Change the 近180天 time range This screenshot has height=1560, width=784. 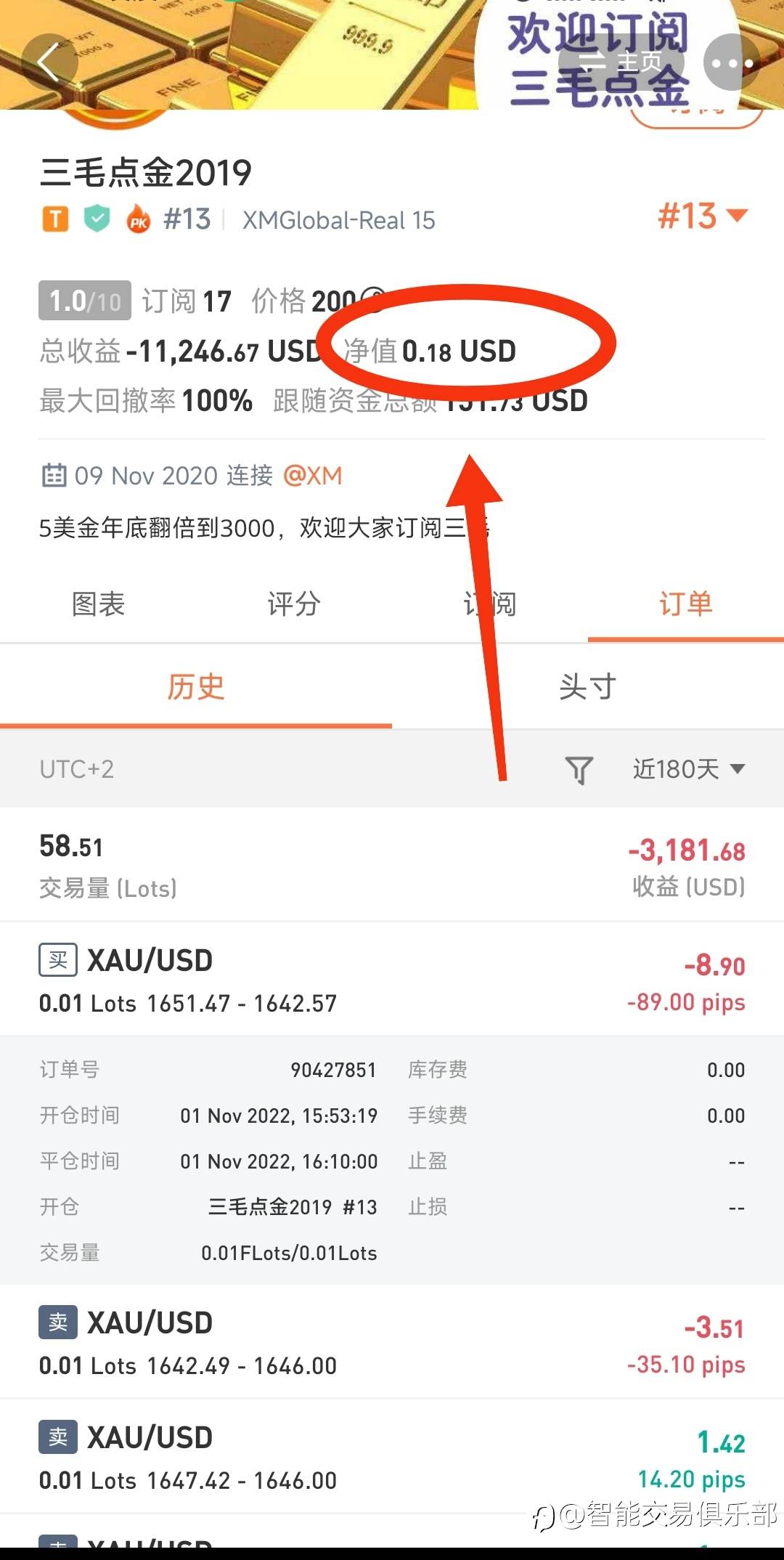point(689,769)
